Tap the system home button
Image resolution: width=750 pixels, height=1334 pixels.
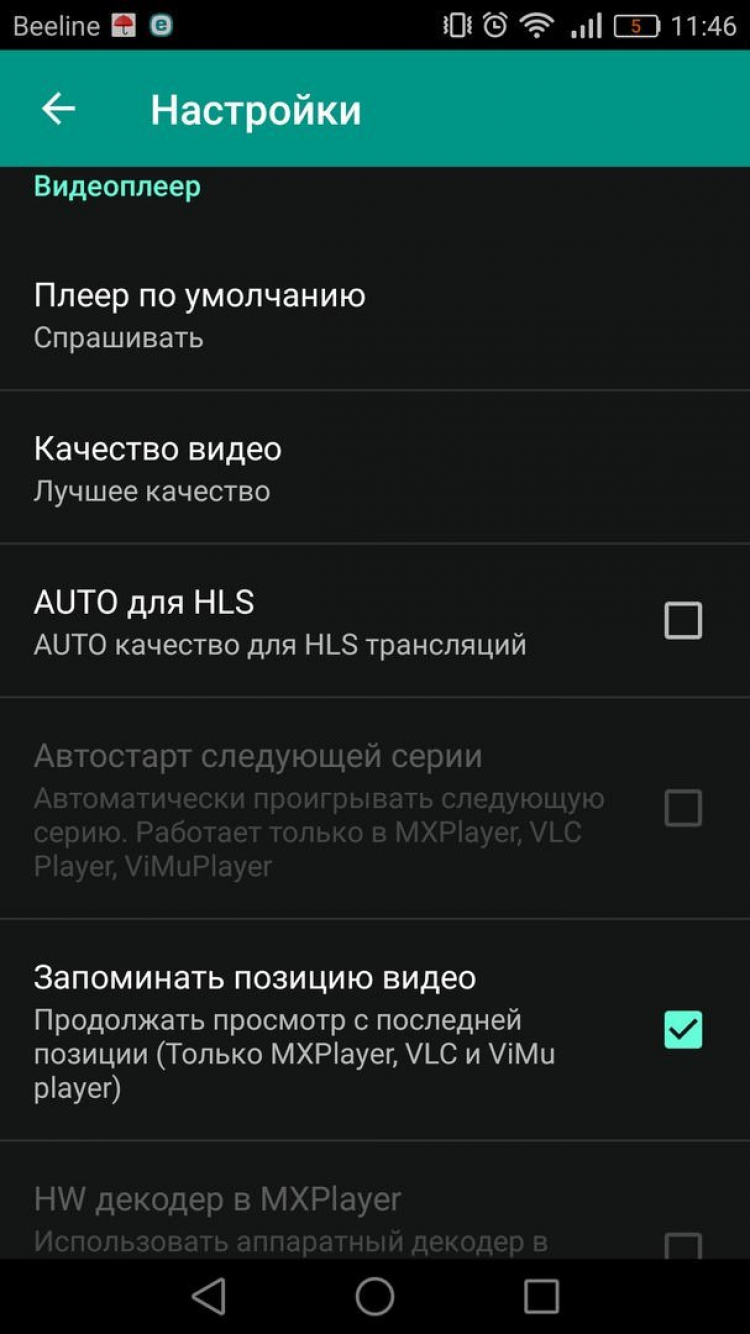point(375,1297)
